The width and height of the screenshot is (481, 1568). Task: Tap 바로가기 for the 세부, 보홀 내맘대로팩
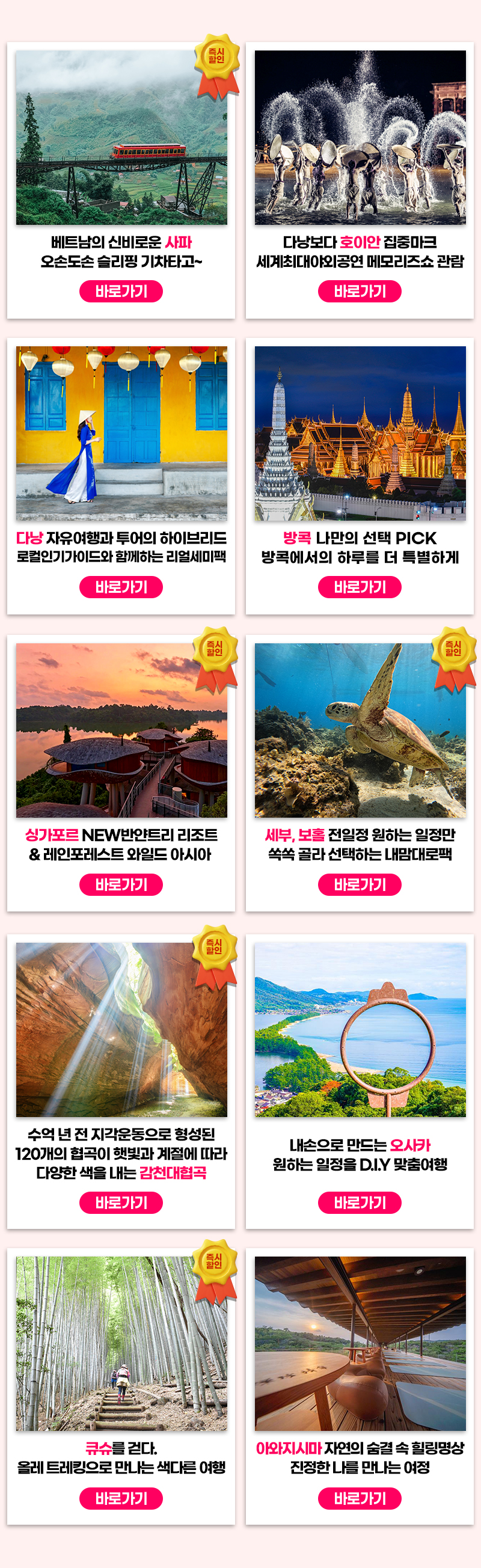pyautogui.click(x=359, y=884)
